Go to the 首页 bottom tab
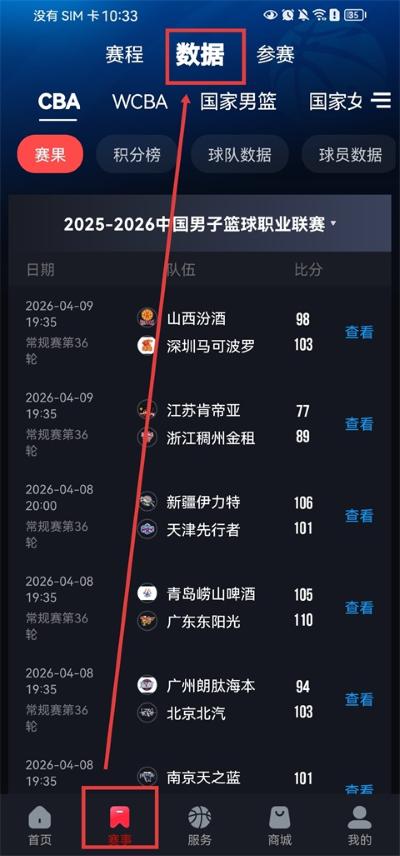Screen dimensions: 400x856 pos(40,825)
